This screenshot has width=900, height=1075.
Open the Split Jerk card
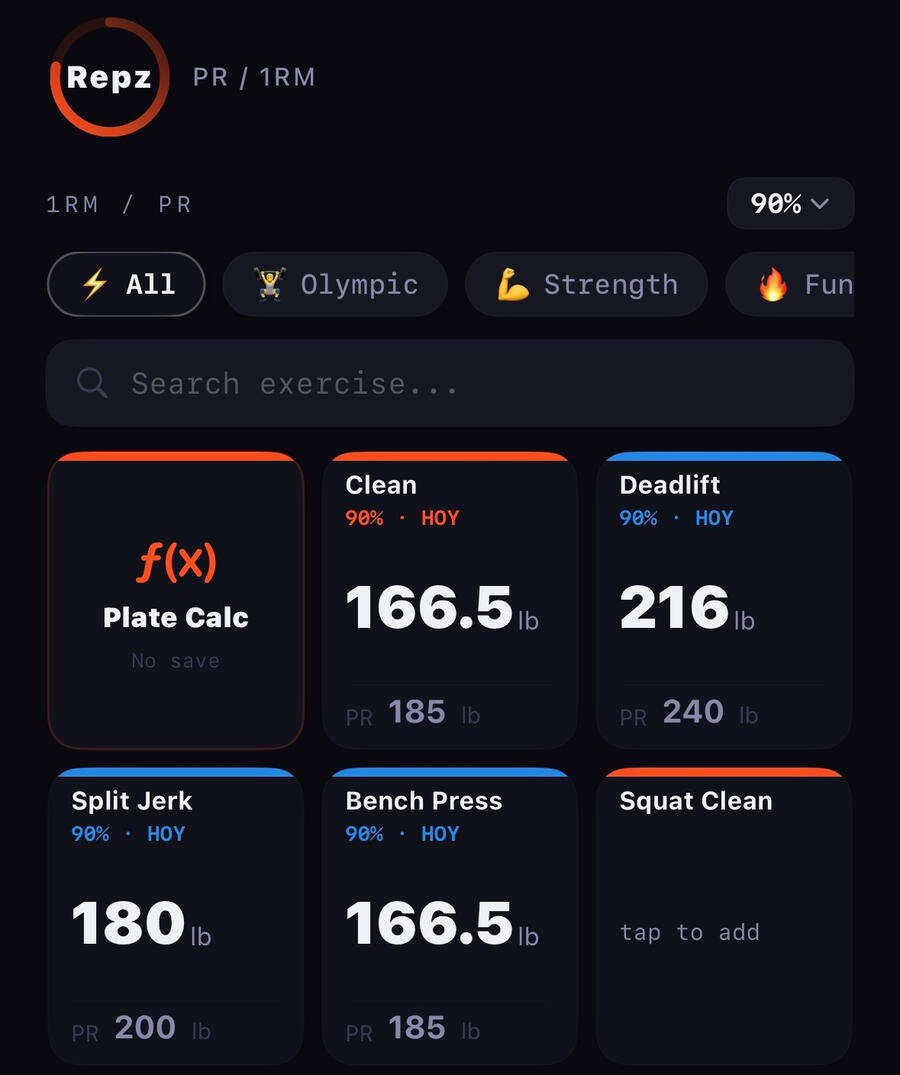coord(175,916)
